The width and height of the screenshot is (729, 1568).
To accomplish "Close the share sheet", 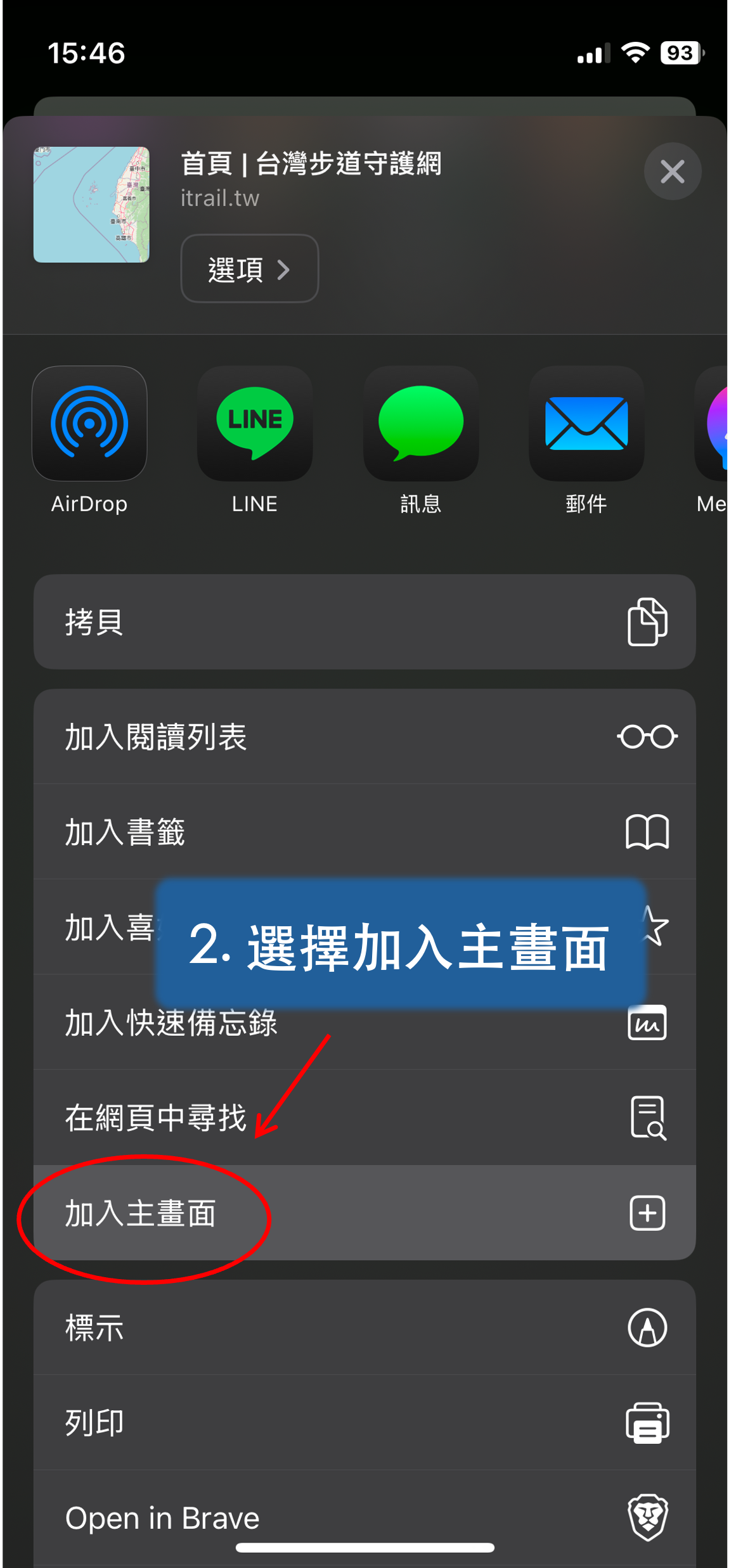I will click(672, 172).
